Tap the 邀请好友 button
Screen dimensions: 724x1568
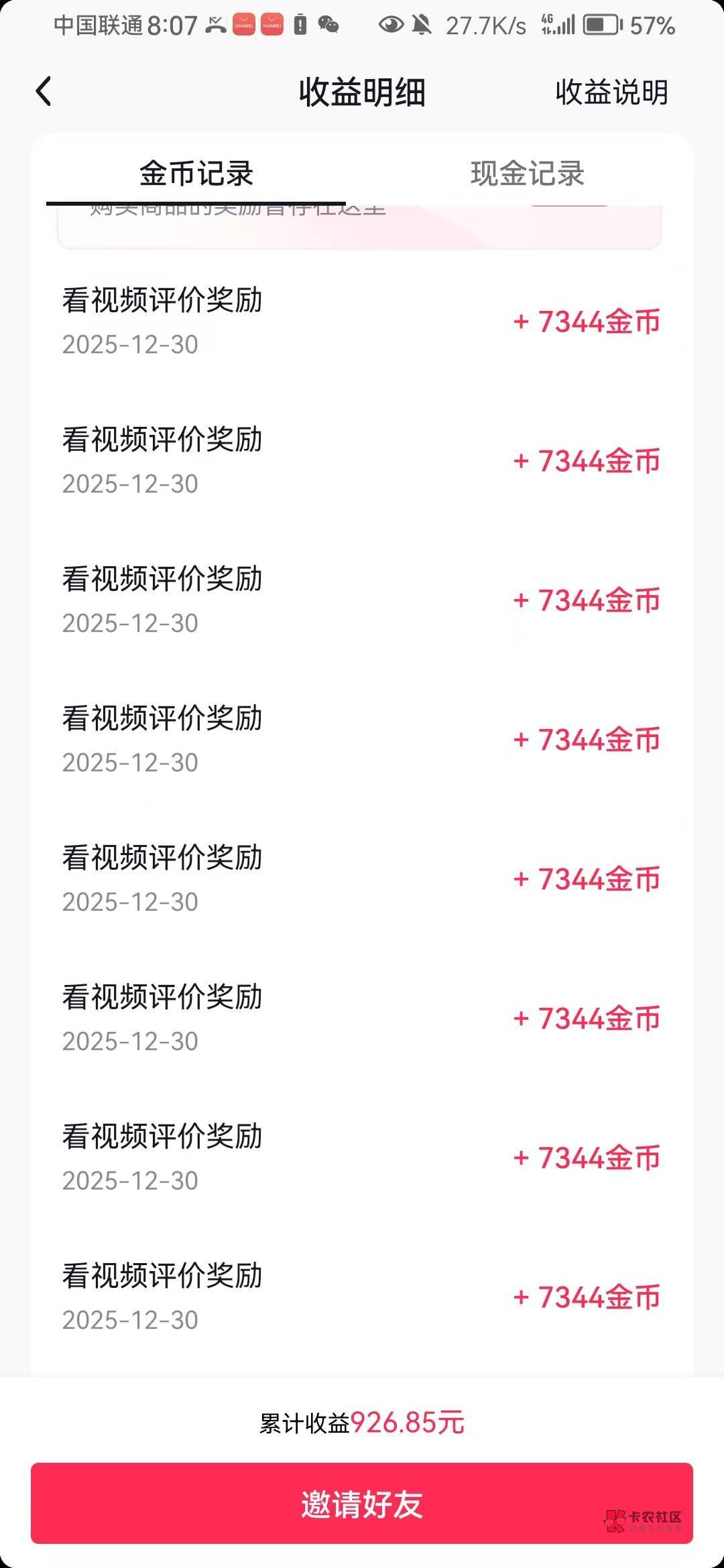tap(362, 1503)
